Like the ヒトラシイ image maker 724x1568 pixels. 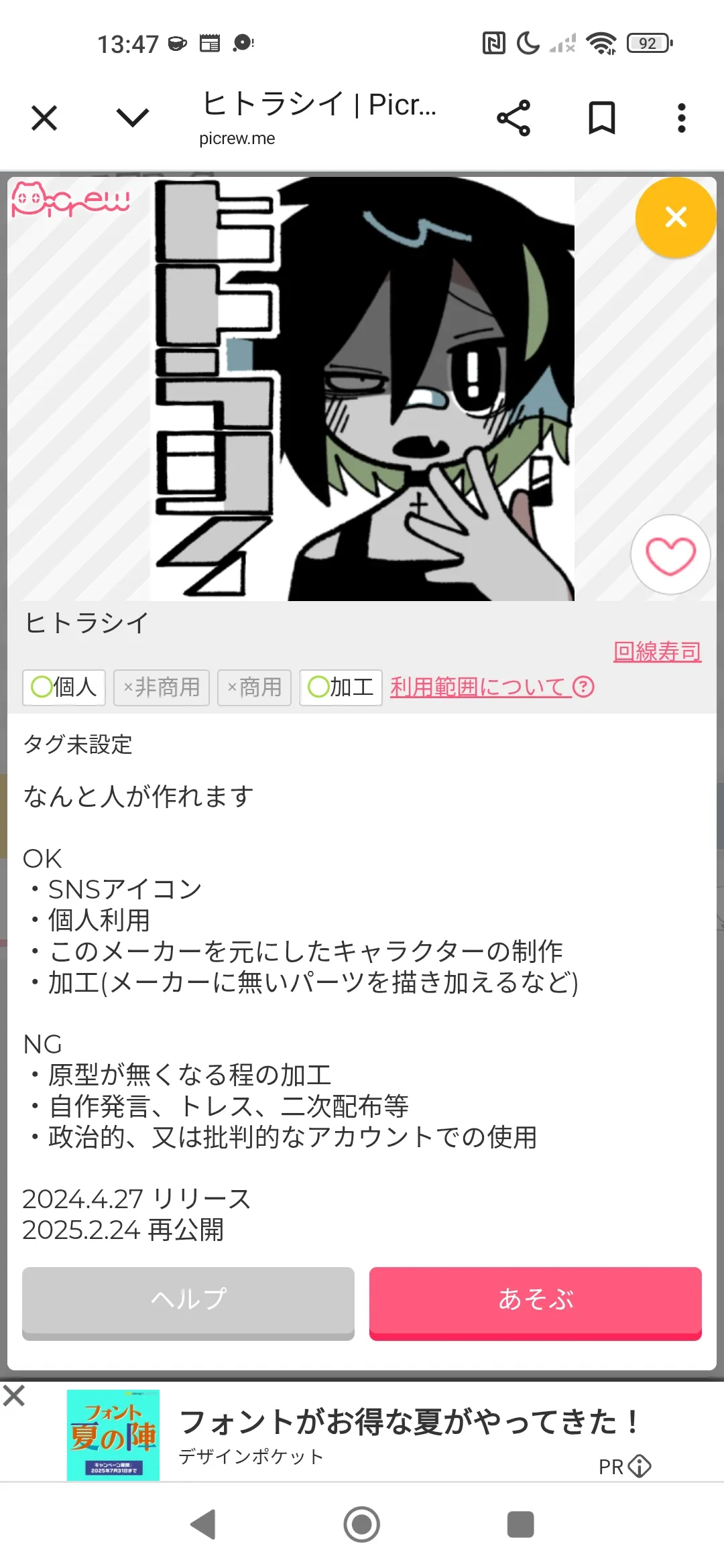tap(670, 555)
